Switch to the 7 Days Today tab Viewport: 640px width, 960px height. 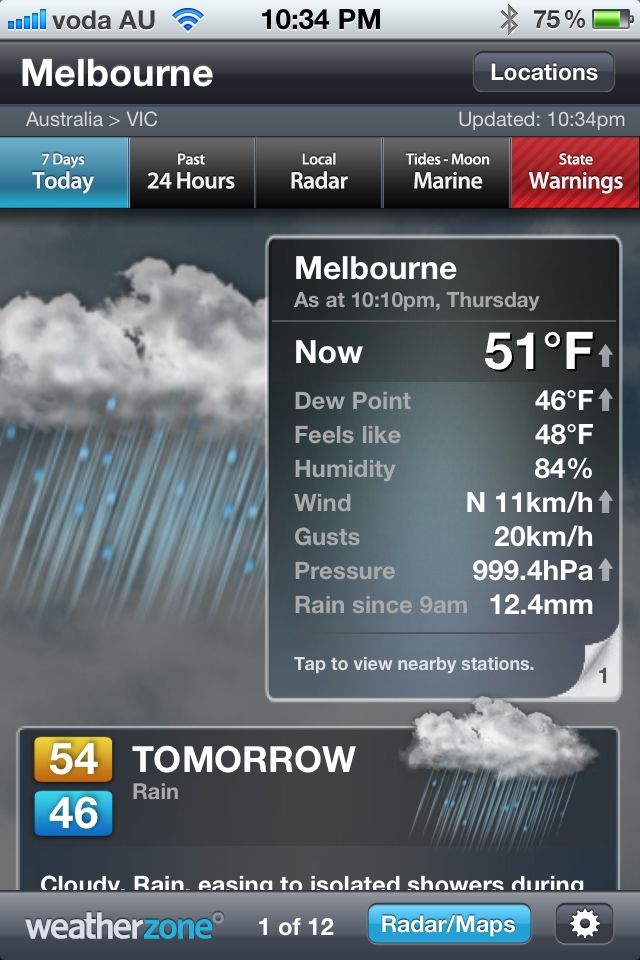(x=63, y=172)
